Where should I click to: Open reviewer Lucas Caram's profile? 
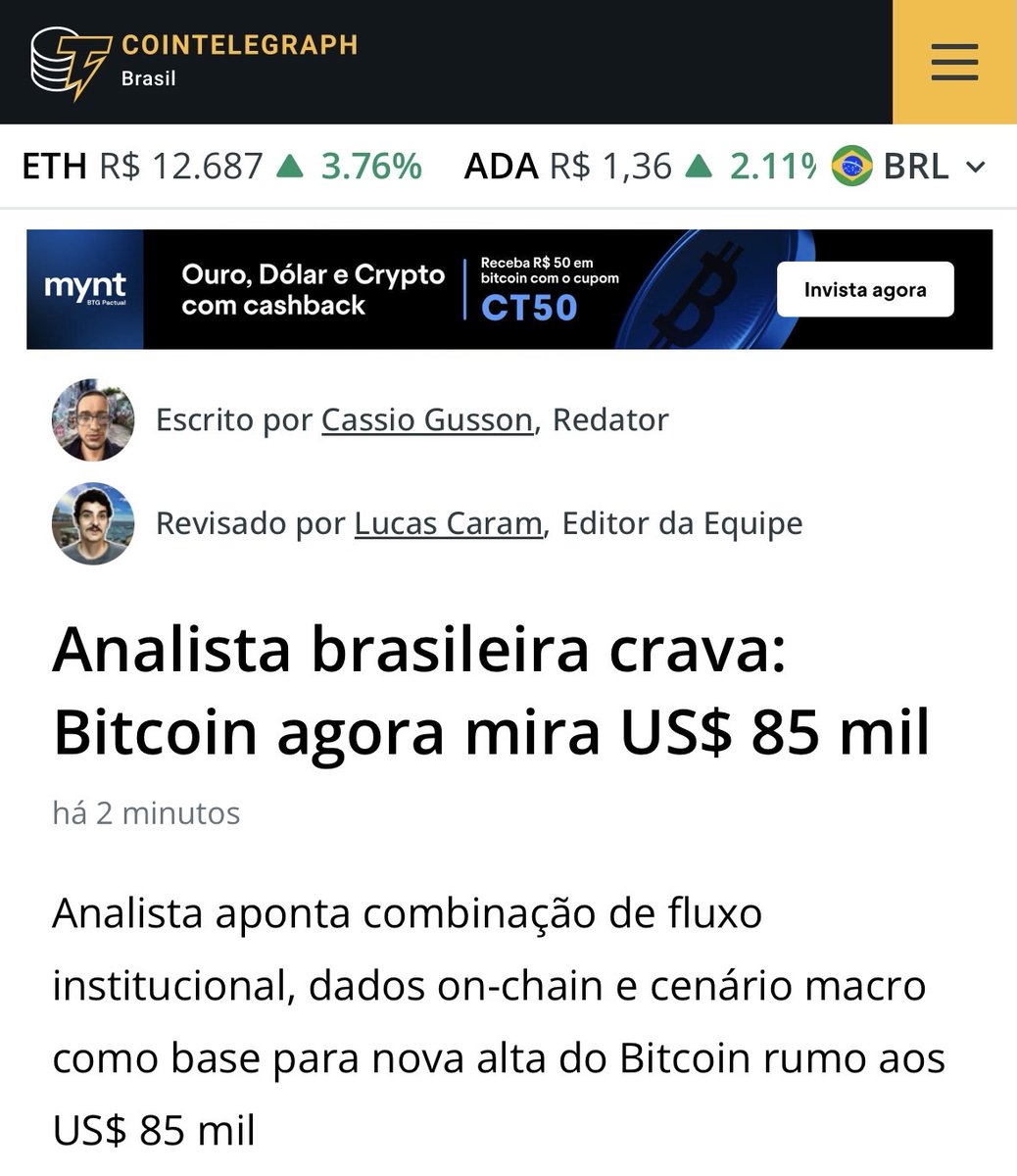tap(448, 523)
